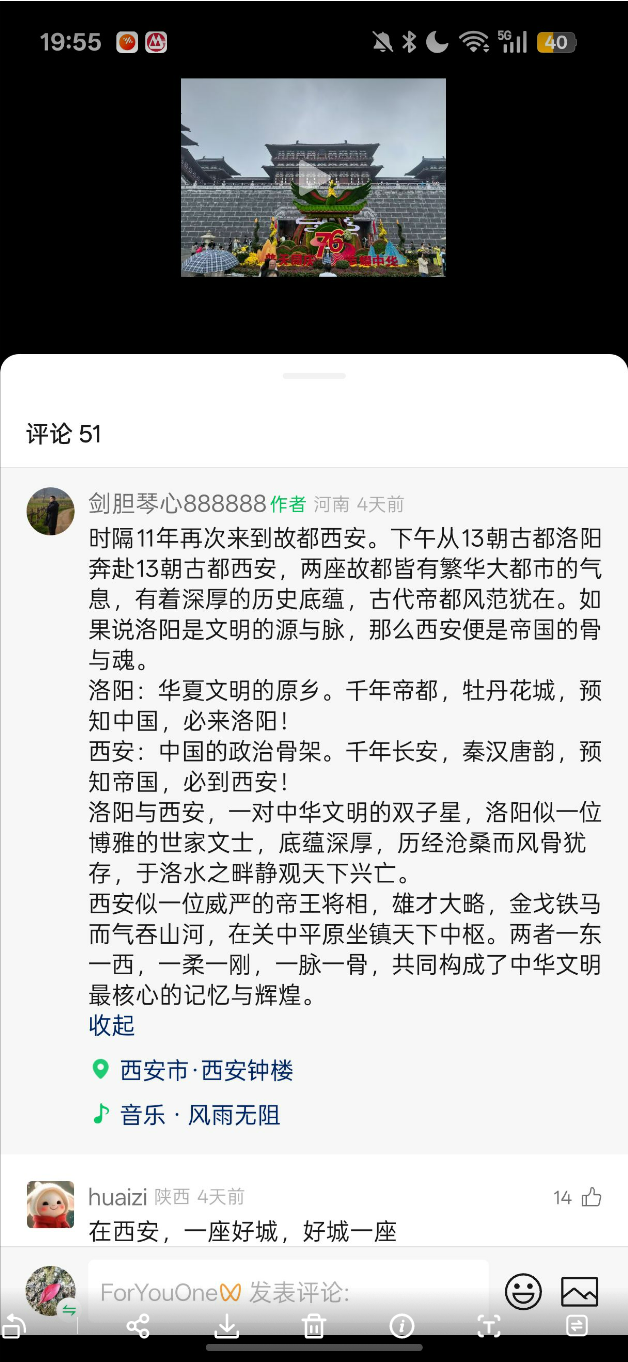The width and height of the screenshot is (628, 1362).
Task: Open the 音乐 · 风雨无阻 music link
Action: click(199, 1115)
